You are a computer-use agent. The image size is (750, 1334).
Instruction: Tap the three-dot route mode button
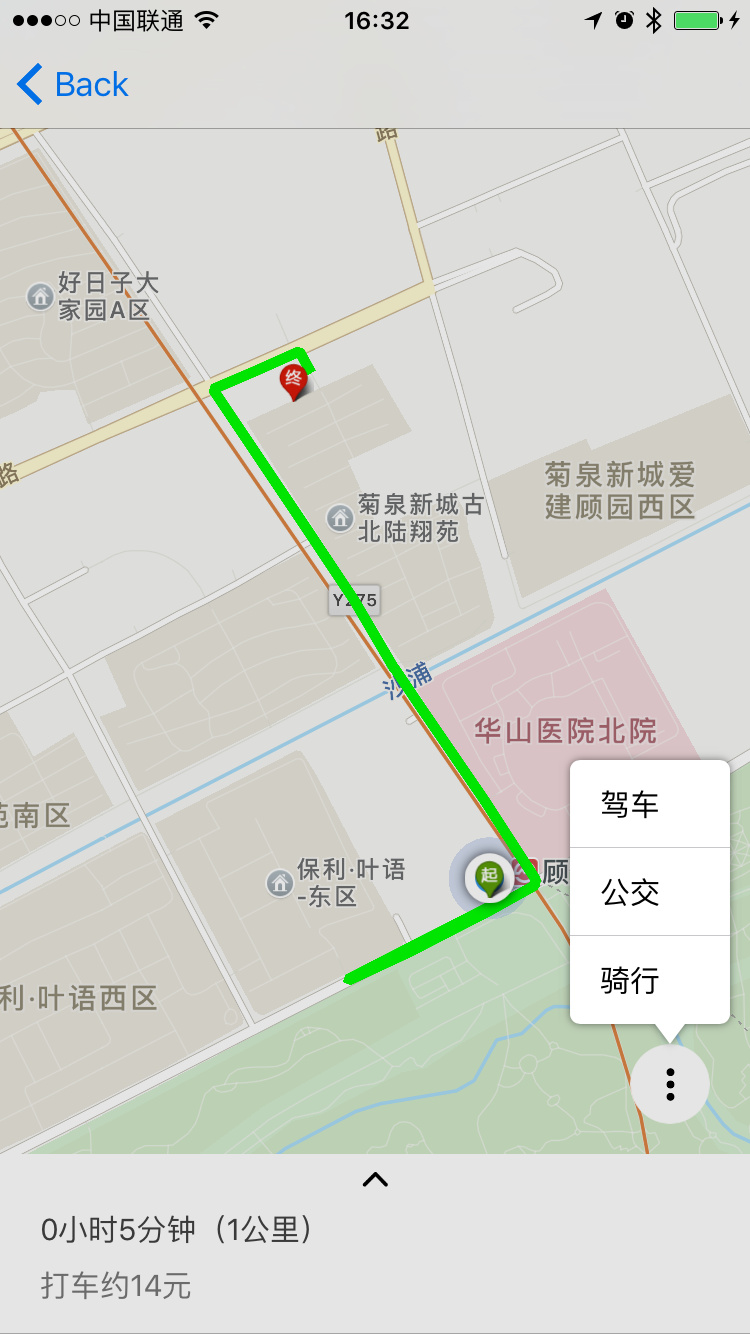tap(670, 1084)
